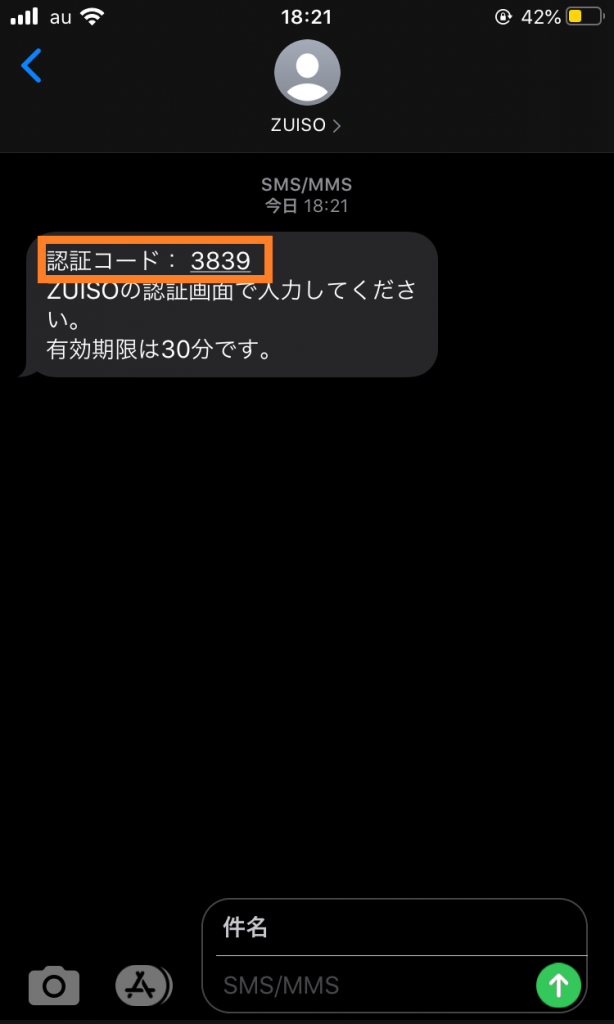
Task: Send the message with green arrow
Action: (559, 985)
